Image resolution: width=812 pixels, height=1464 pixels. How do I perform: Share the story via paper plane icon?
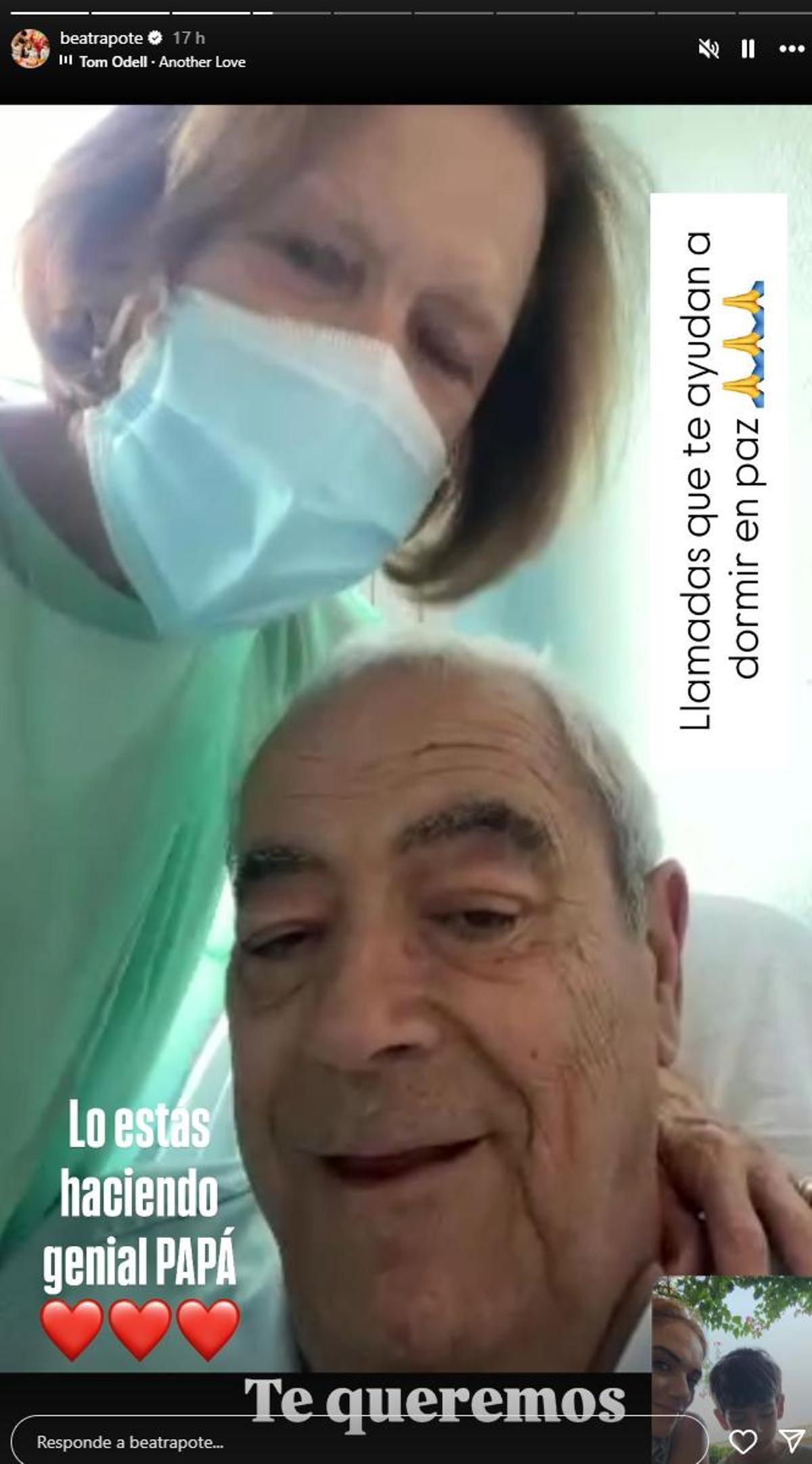[790, 1441]
